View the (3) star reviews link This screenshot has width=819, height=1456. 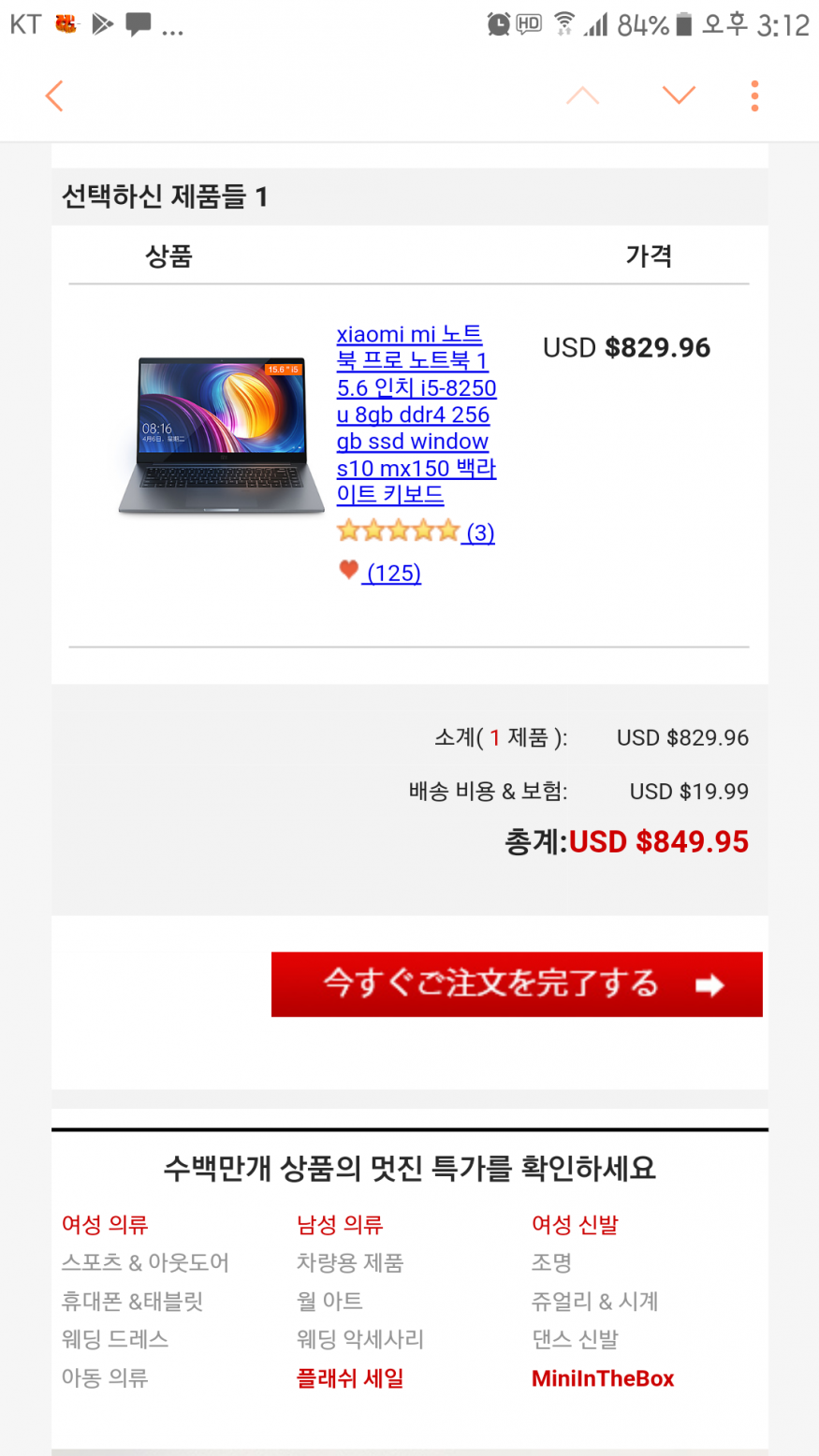(480, 532)
